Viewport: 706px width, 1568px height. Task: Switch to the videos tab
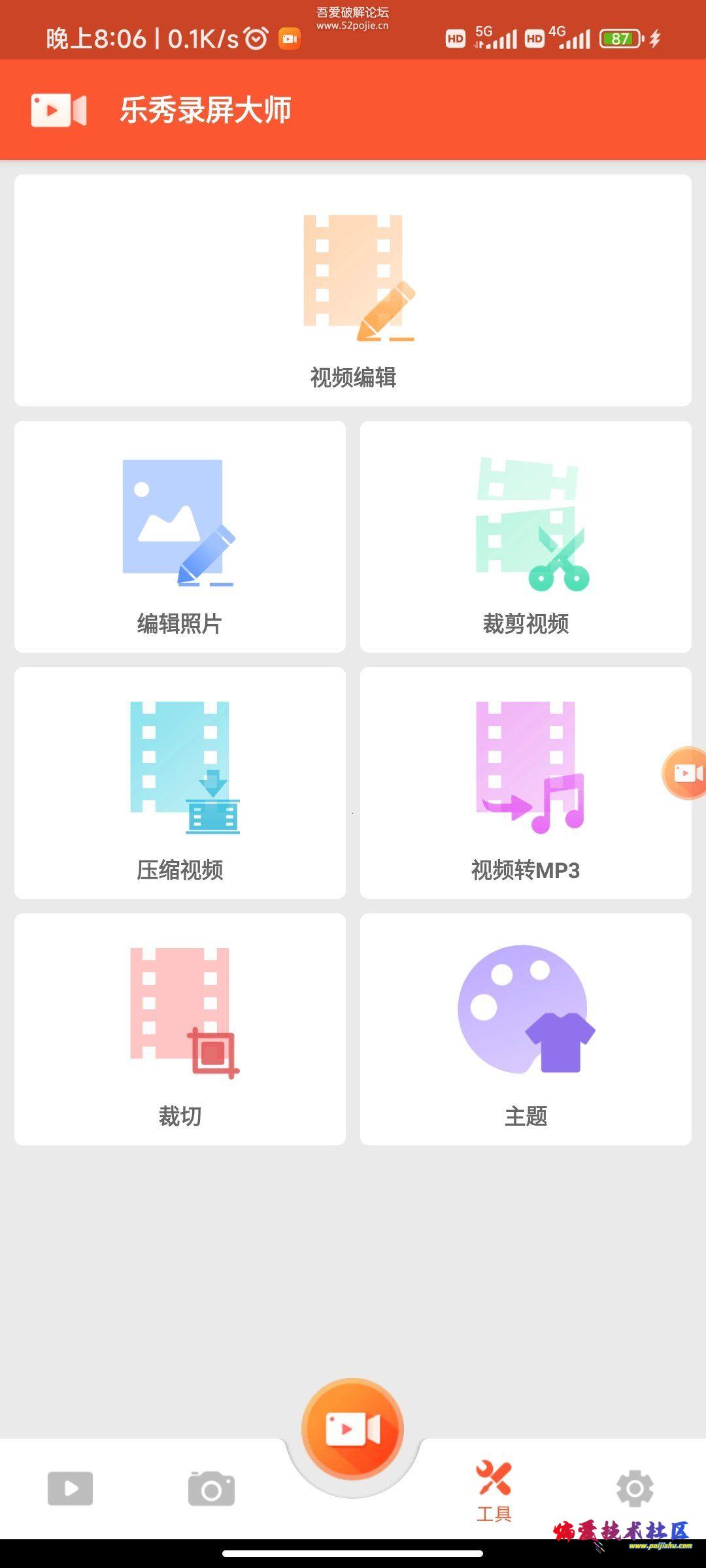click(x=71, y=1488)
